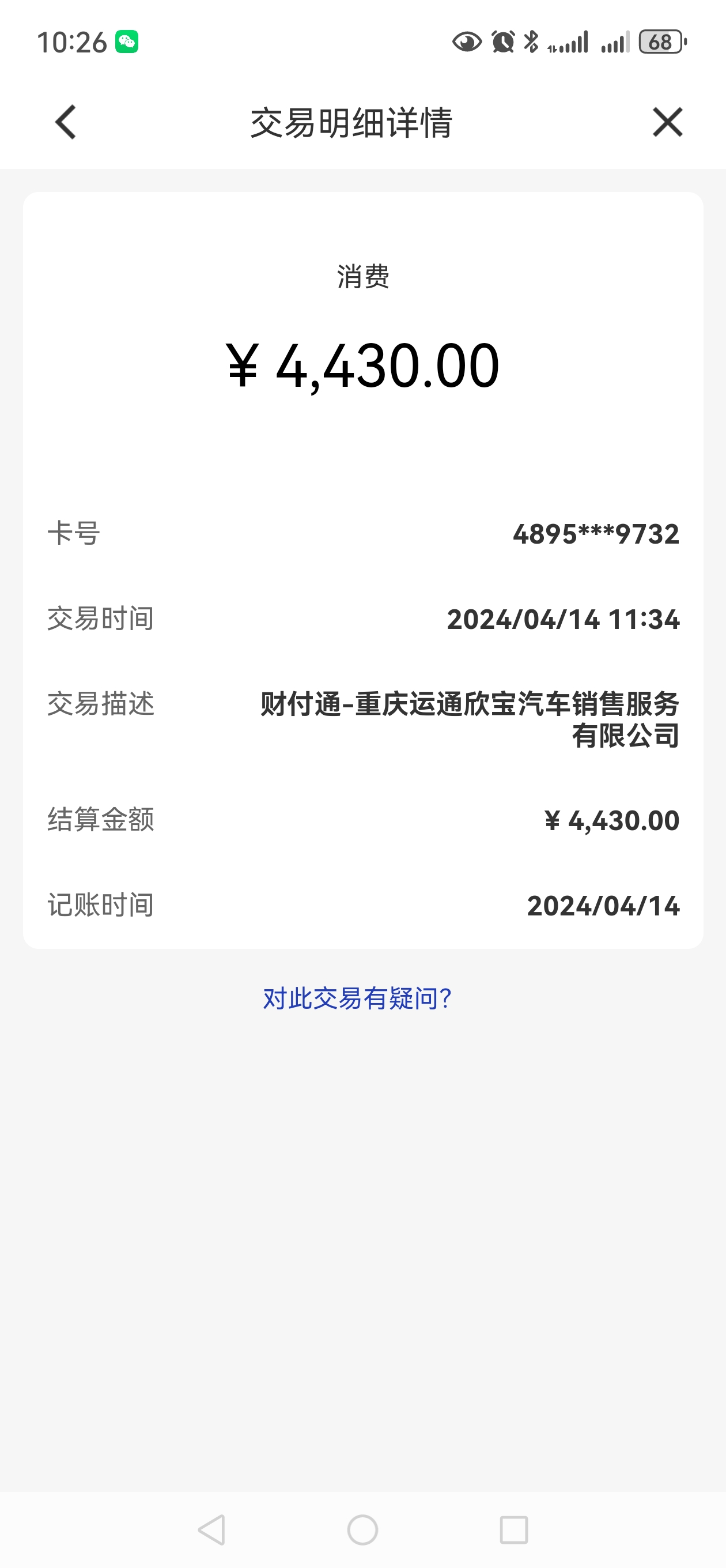Open the system recent apps button
Image resolution: width=726 pixels, height=1568 pixels.
pos(513,1529)
